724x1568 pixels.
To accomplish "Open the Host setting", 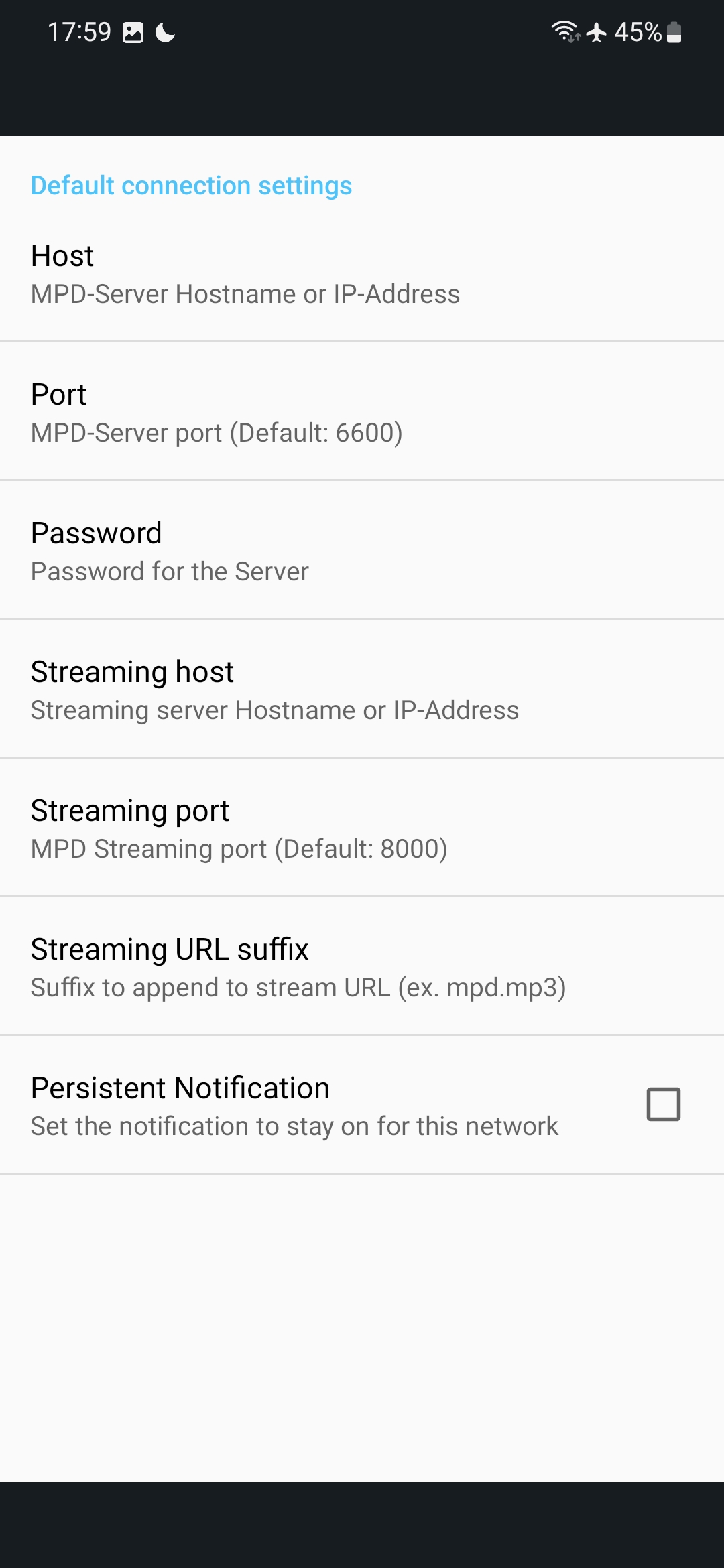I will tap(362, 273).
